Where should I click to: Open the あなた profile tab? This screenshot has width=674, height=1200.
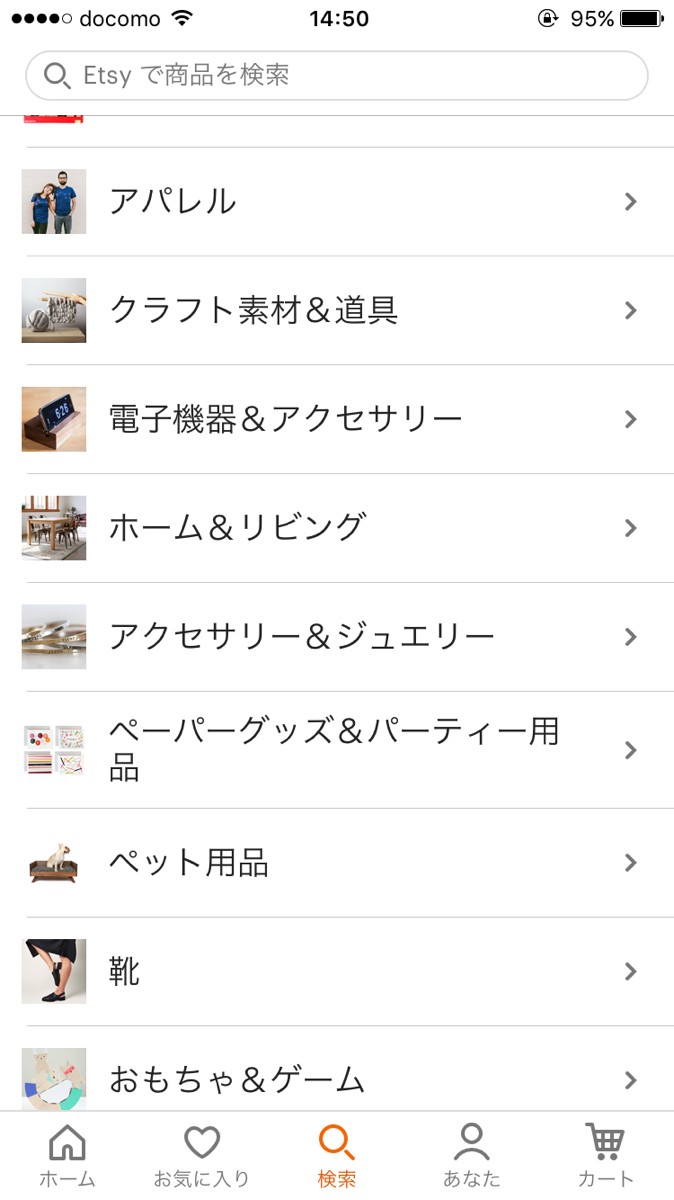point(471,1156)
